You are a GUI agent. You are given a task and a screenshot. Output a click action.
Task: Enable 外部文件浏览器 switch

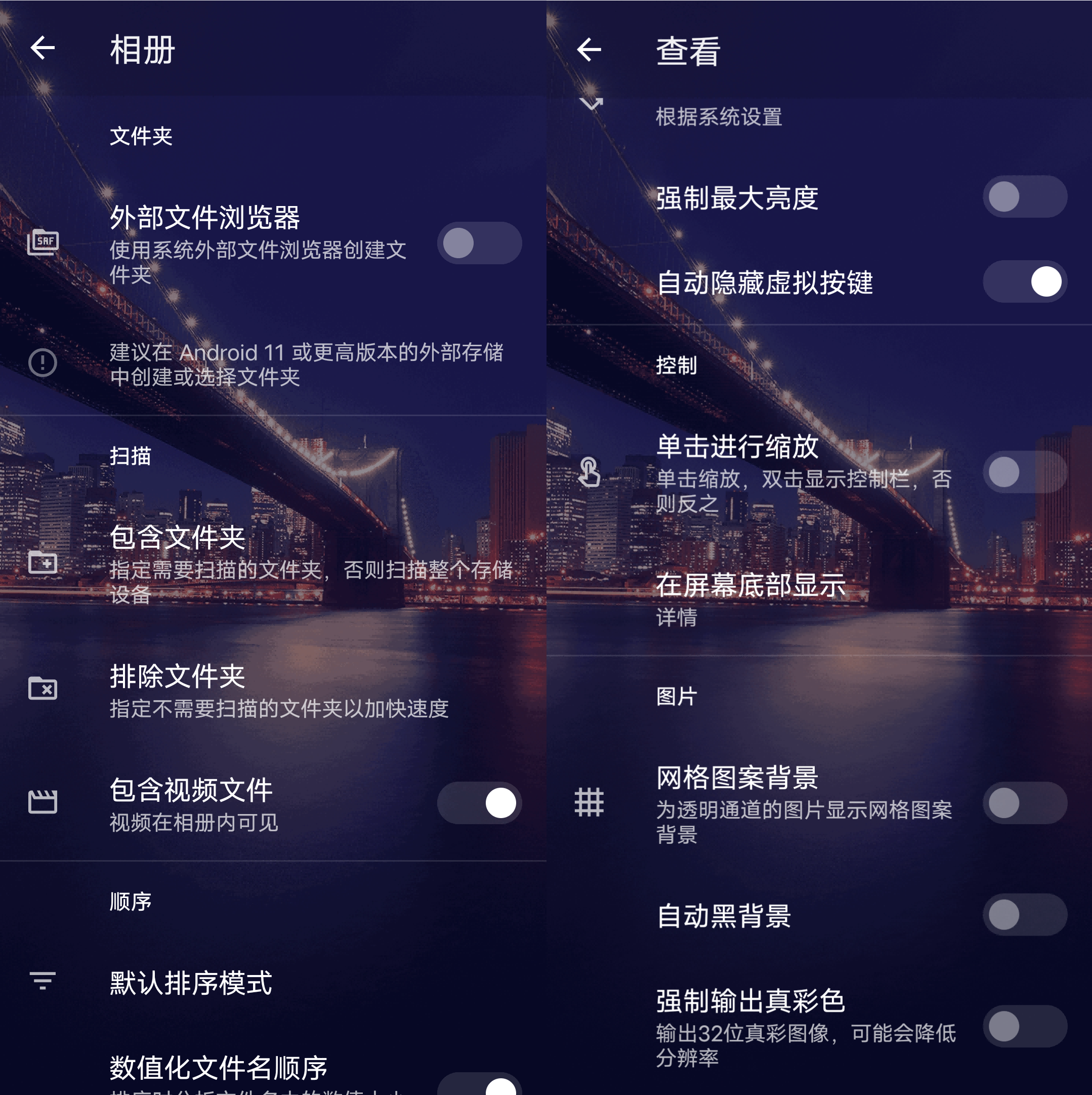(x=479, y=243)
